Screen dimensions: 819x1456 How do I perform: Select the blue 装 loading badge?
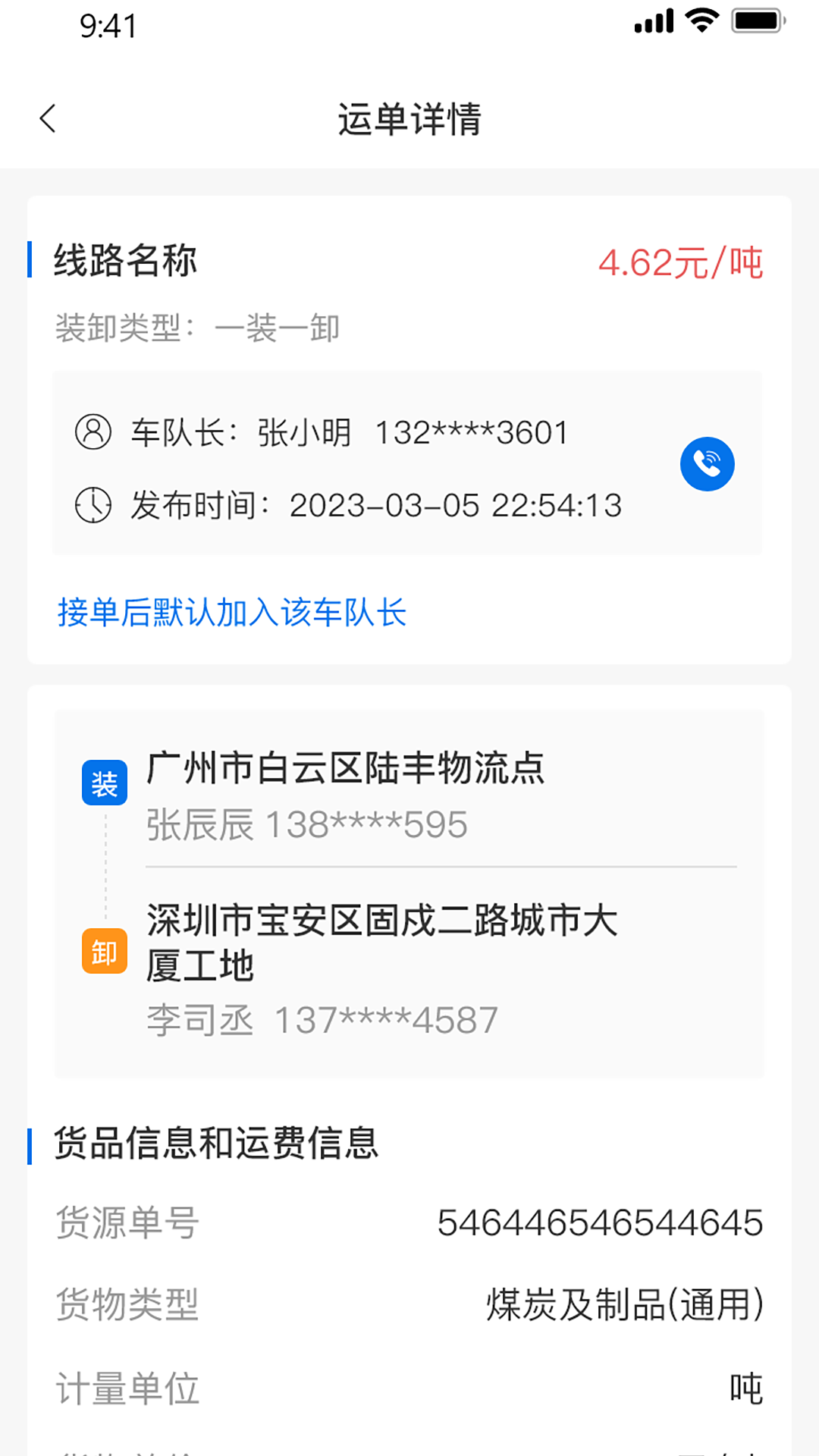point(104,781)
